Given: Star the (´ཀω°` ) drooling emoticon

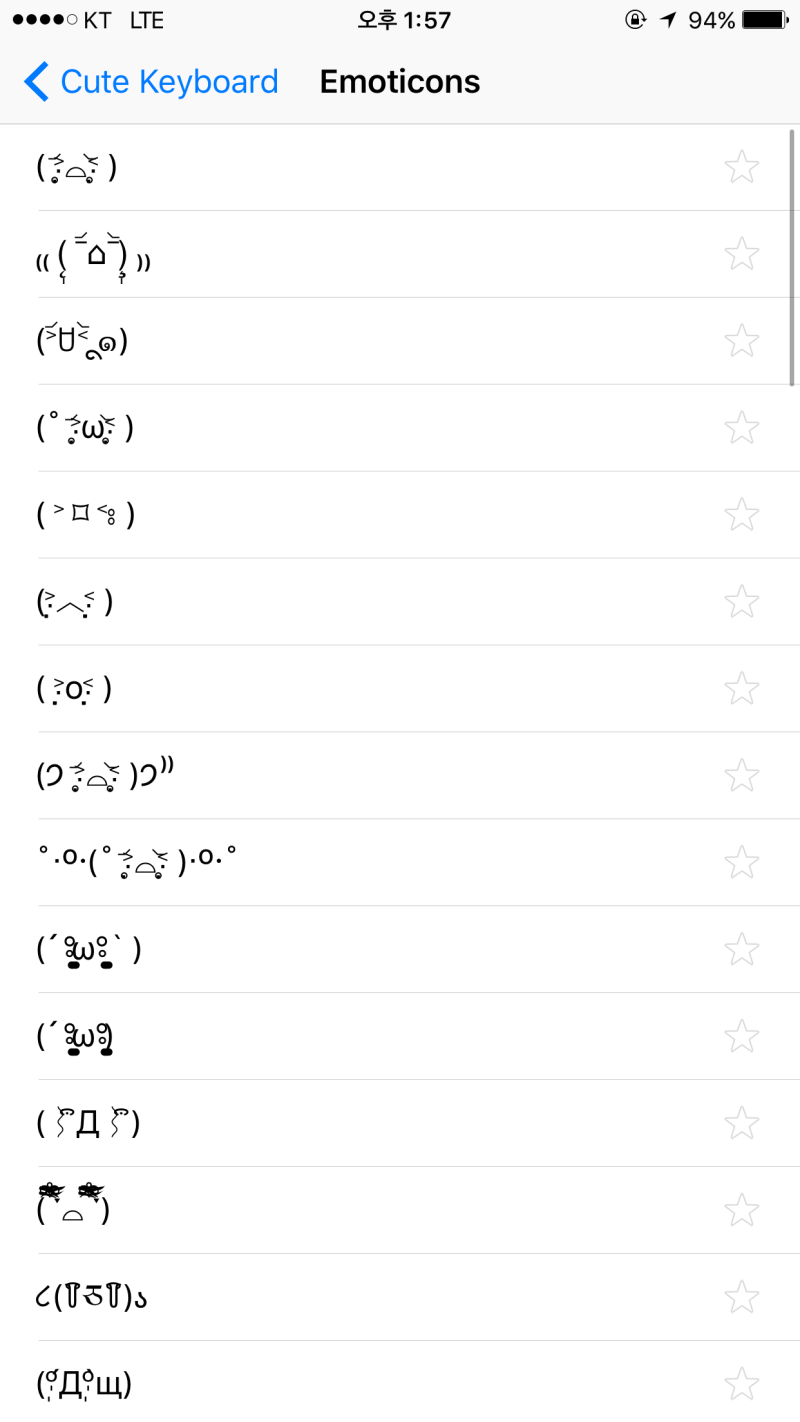Looking at the screenshot, I should pyautogui.click(x=742, y=949).
